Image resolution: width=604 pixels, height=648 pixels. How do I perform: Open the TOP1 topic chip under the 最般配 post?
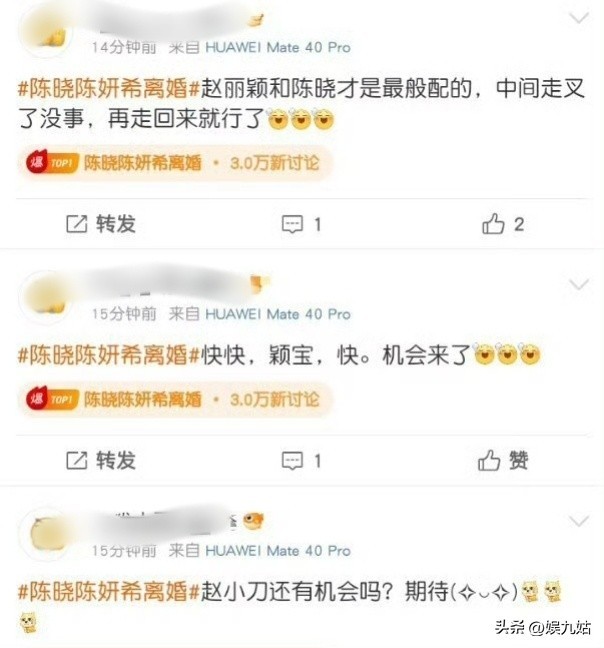pos(171,162)
